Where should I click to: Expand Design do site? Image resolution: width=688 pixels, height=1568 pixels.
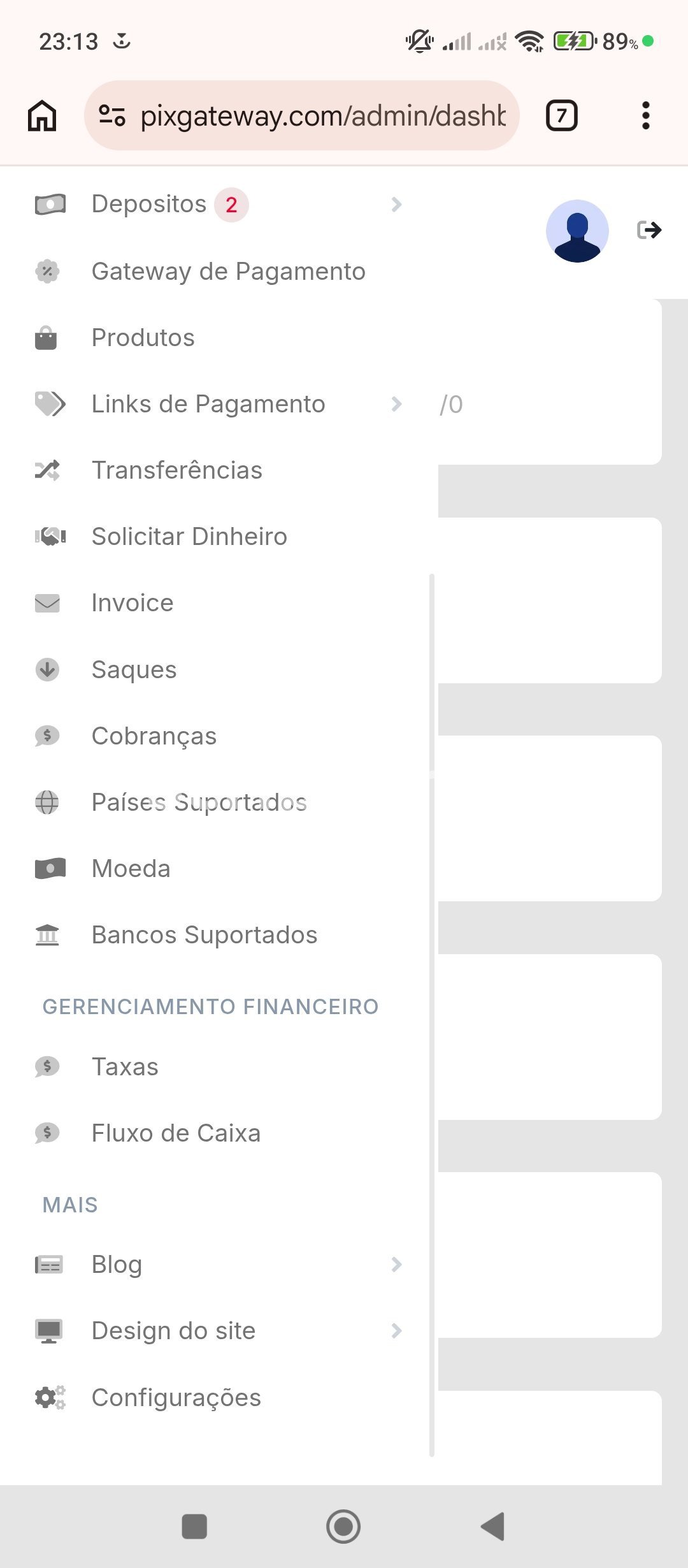click(x=173, y=1331)
